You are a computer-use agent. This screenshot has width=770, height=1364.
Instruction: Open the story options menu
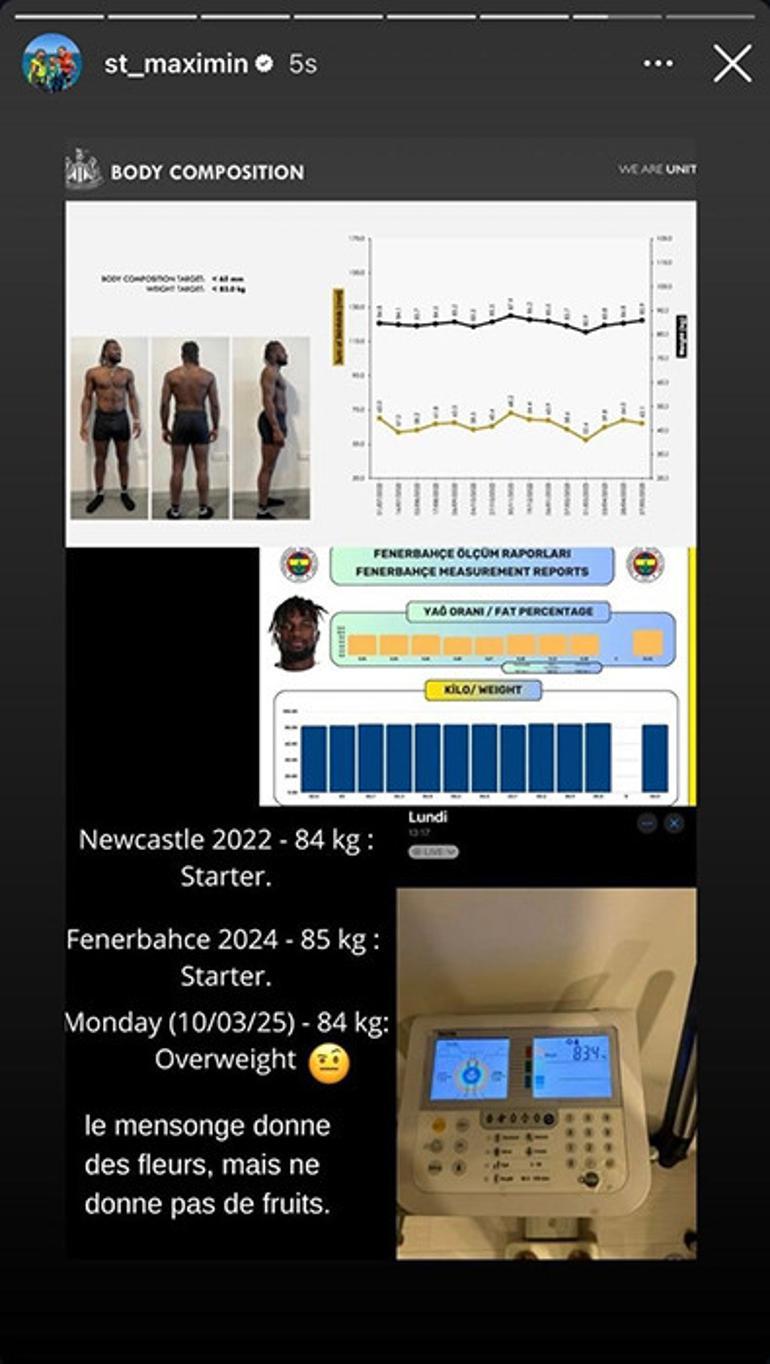658,64
